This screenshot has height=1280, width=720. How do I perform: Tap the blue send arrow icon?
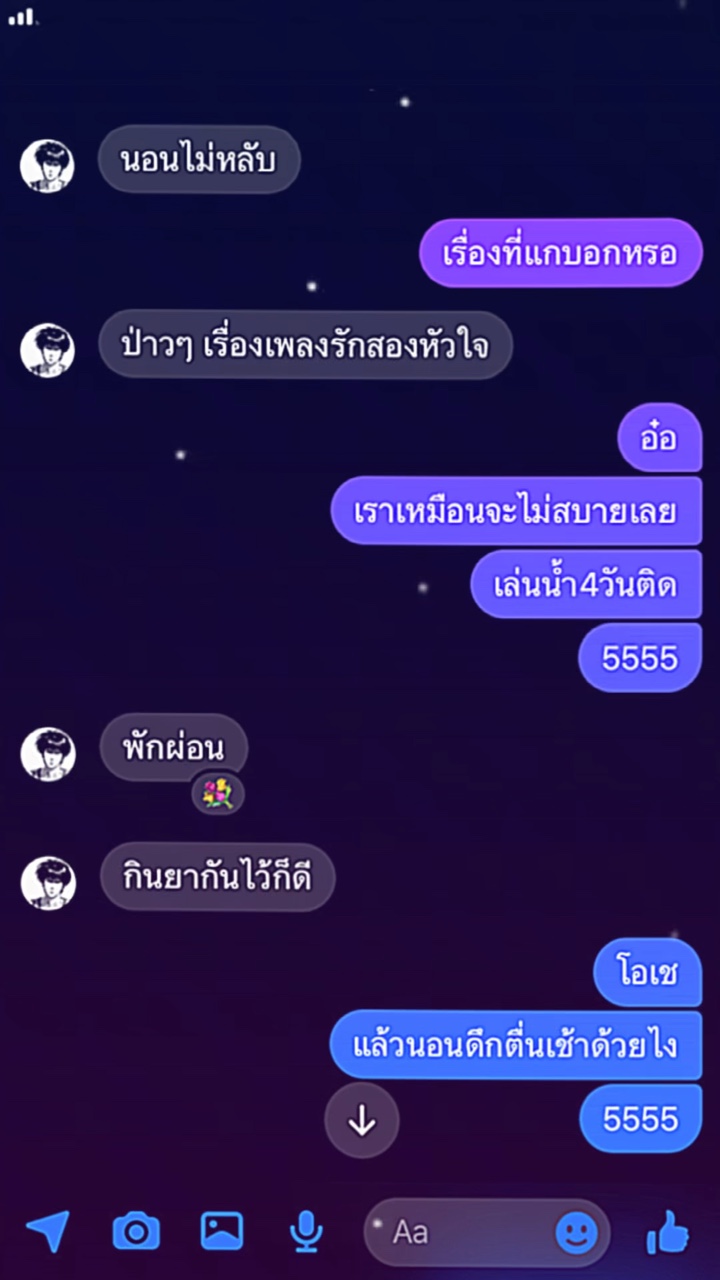click(x=50, y=1232)
